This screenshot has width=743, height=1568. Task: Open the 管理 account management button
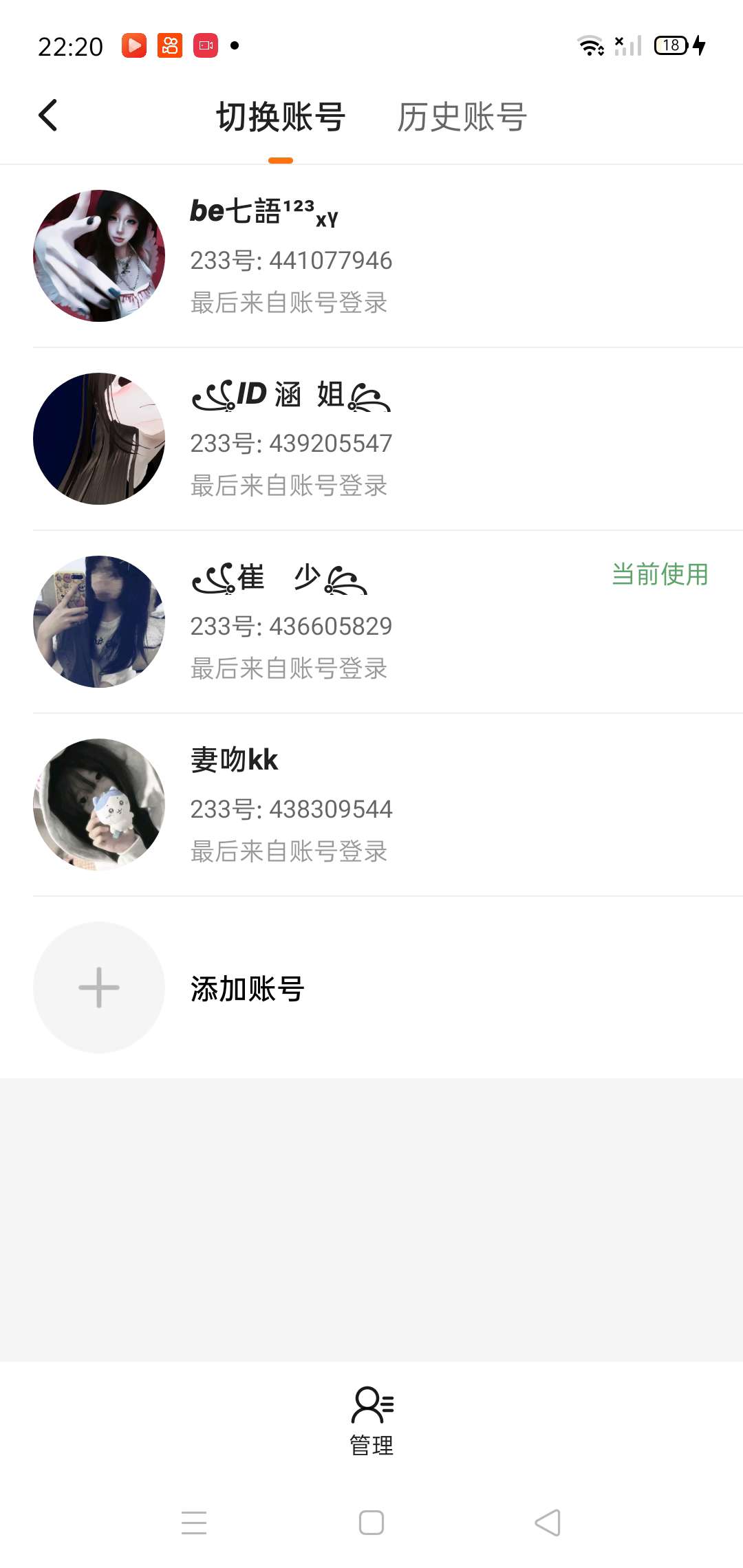coord(371,1421)
